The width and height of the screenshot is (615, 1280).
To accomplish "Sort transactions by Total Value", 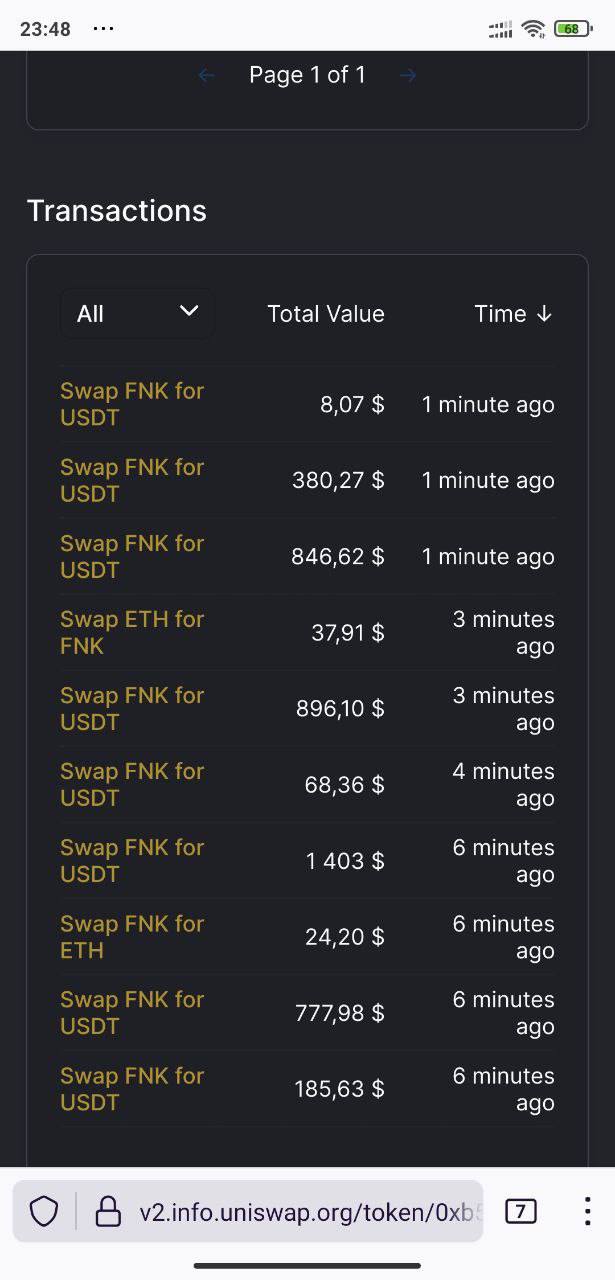I will pos(326,314).
